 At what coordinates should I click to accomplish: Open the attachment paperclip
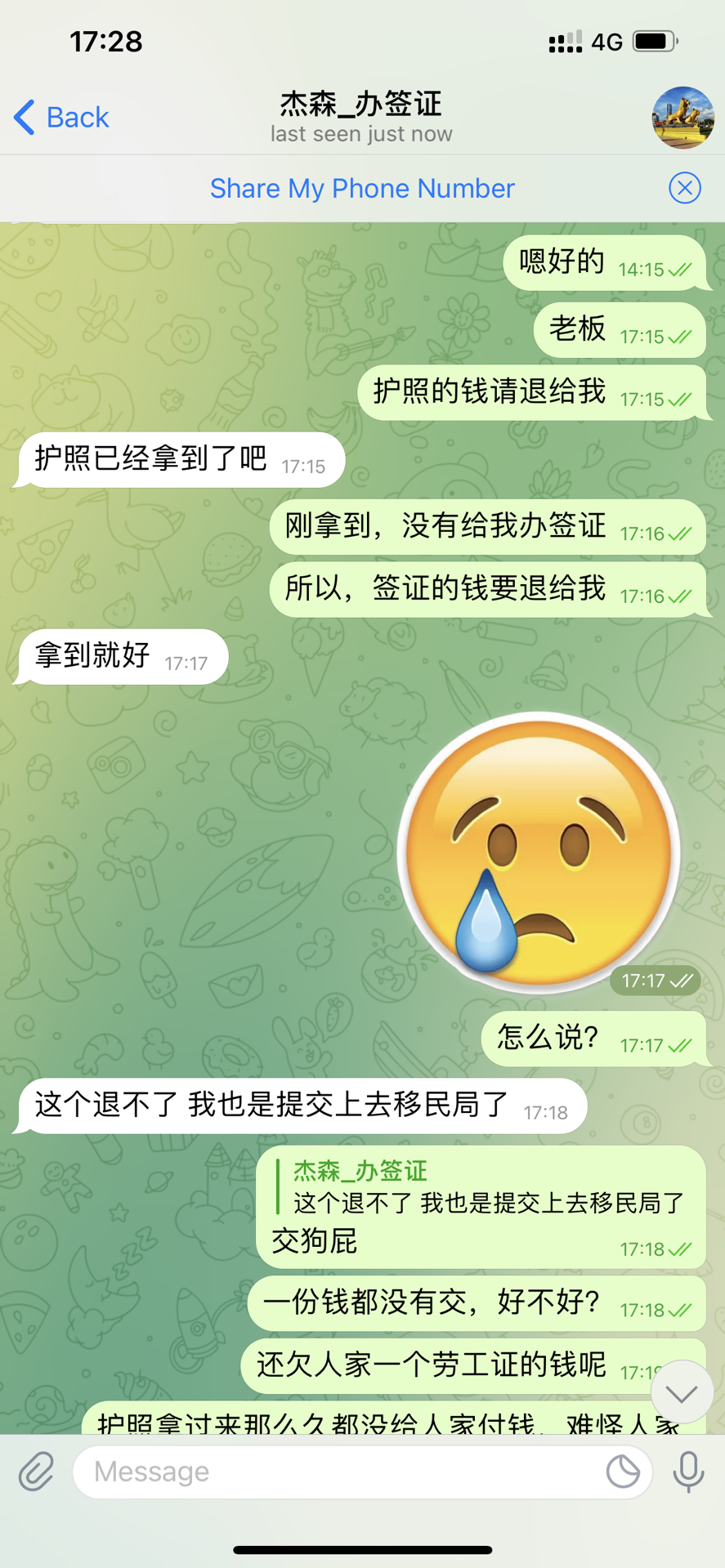(36, 1472)
